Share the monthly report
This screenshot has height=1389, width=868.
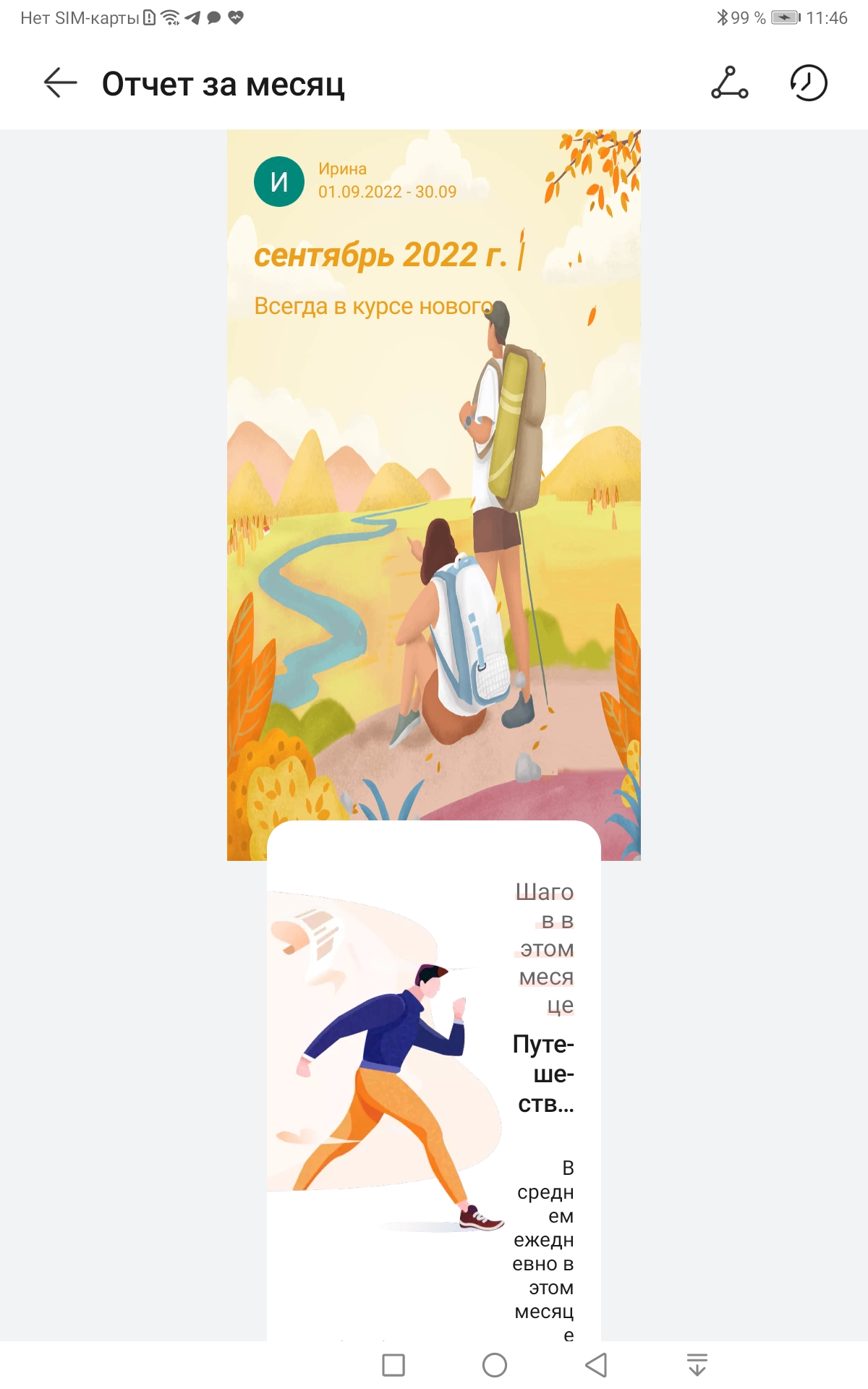coord(729,82)
